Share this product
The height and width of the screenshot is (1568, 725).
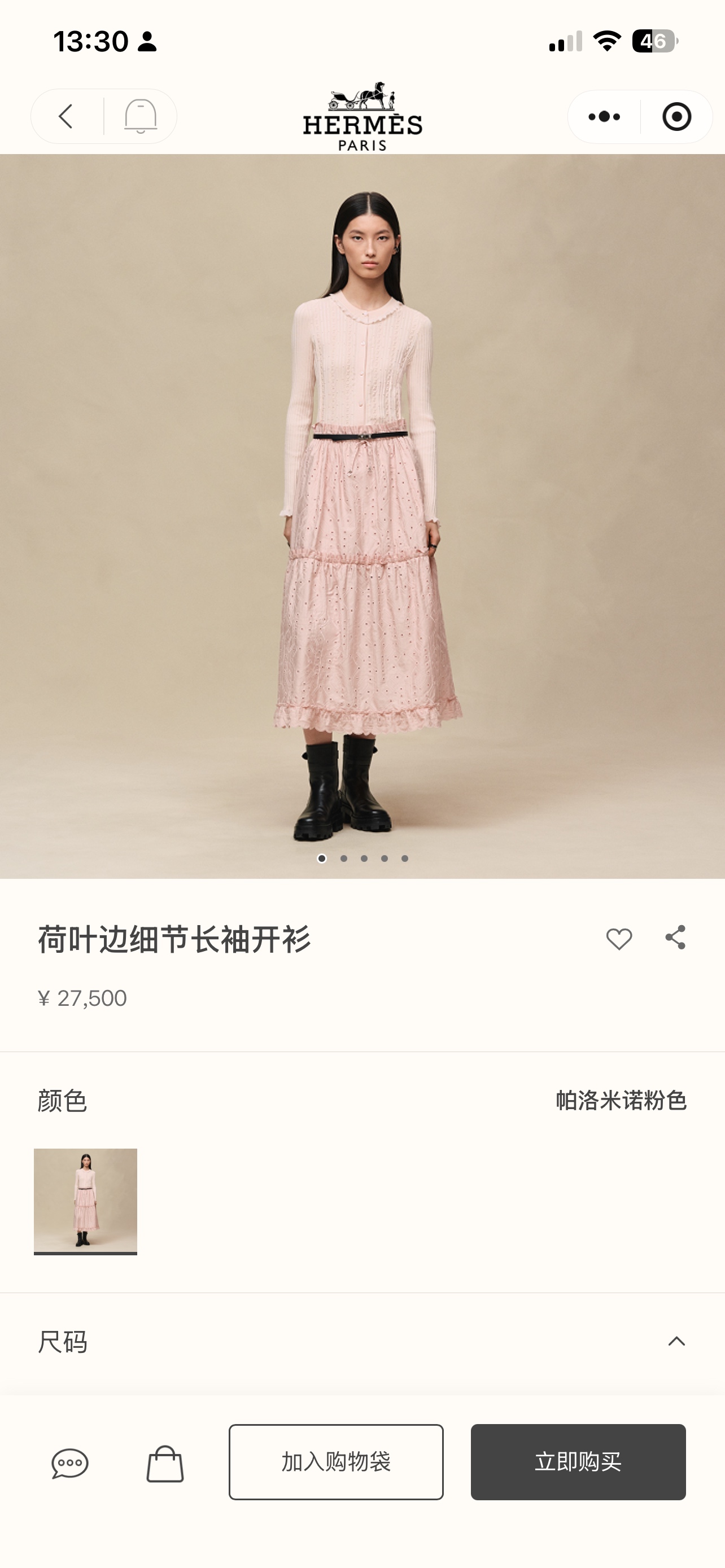click(675, 938)
